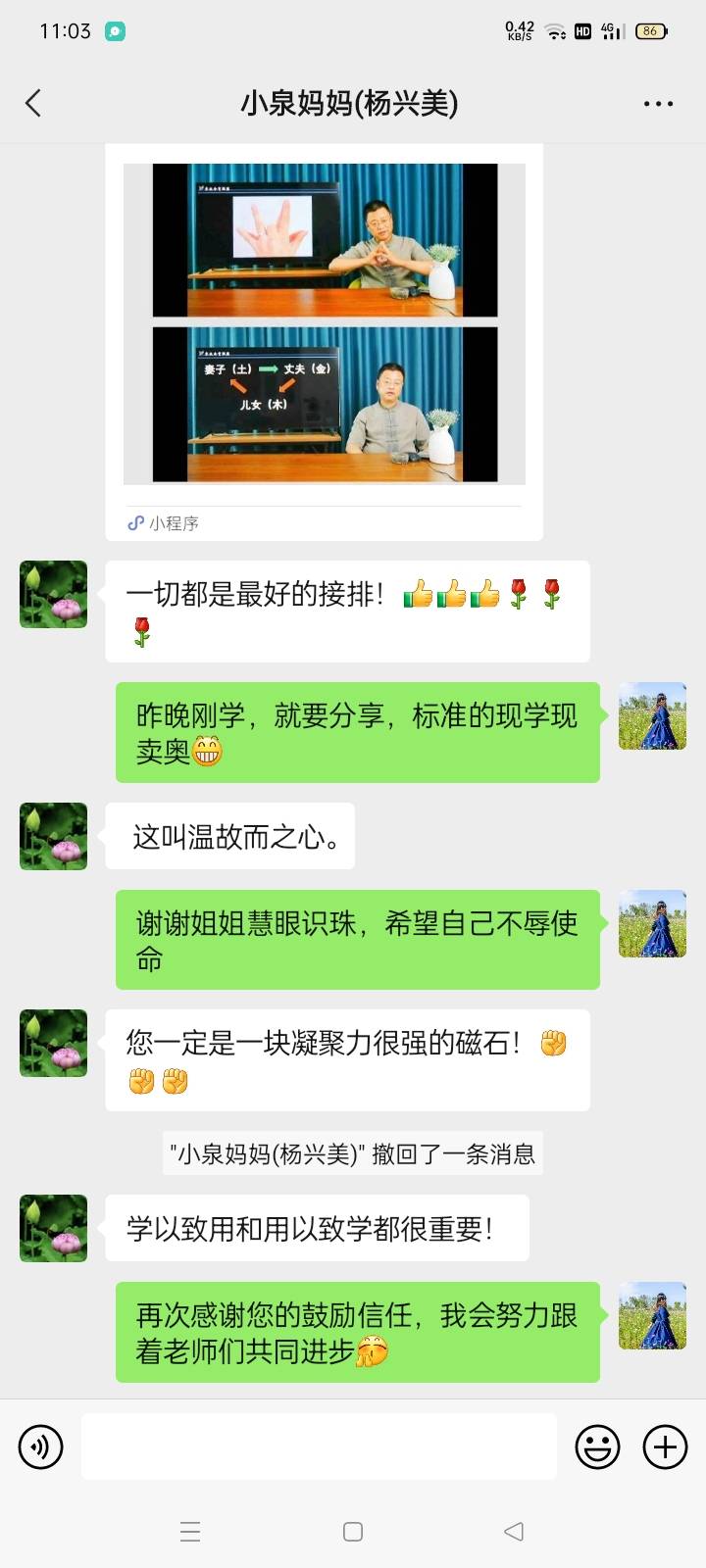Tap the Android recent apps key
The image size is (706, 1568).
click(x=190, y=1530)
